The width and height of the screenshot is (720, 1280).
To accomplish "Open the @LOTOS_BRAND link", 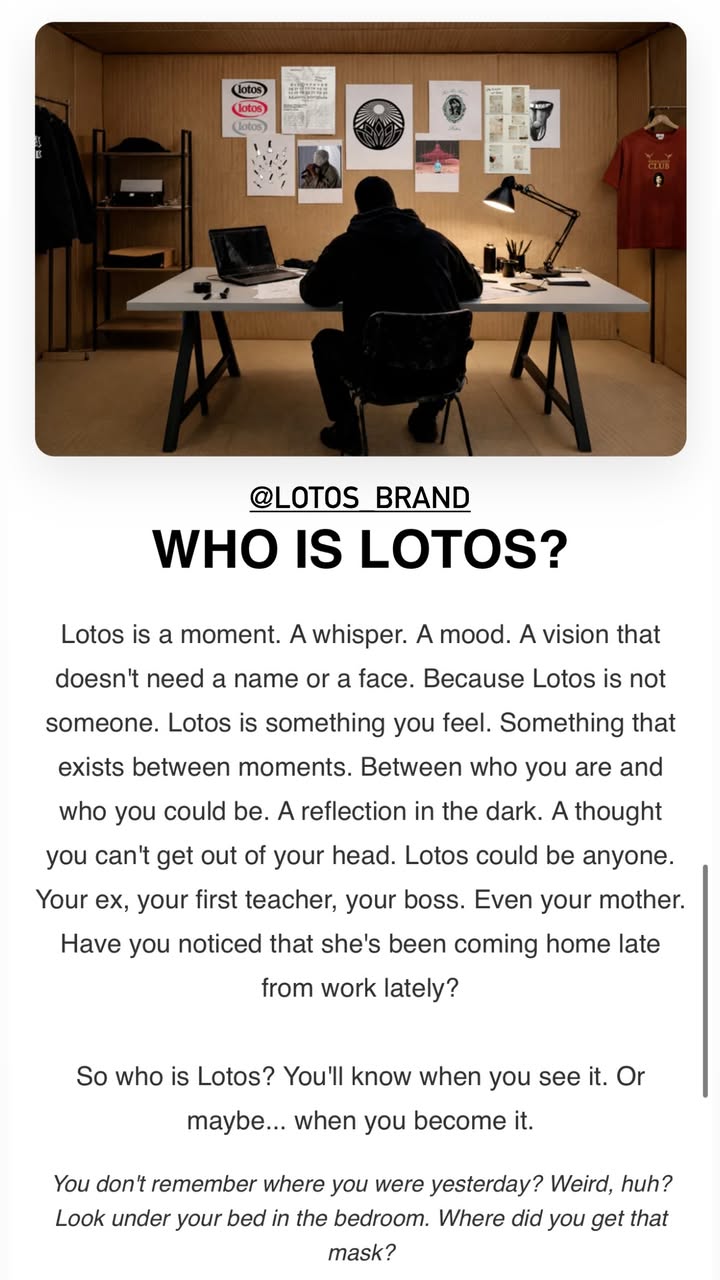I will click(x=360, y=497).
